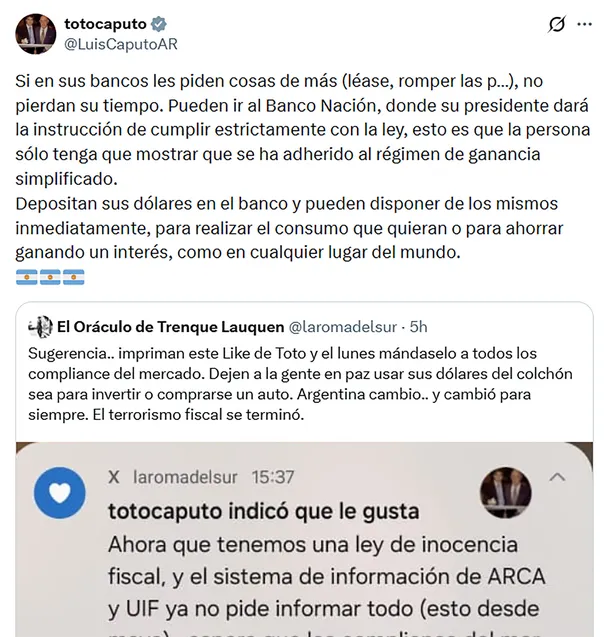Open the quoted post by El Oráculo de Trenque Lauquen

coord(300,380)
